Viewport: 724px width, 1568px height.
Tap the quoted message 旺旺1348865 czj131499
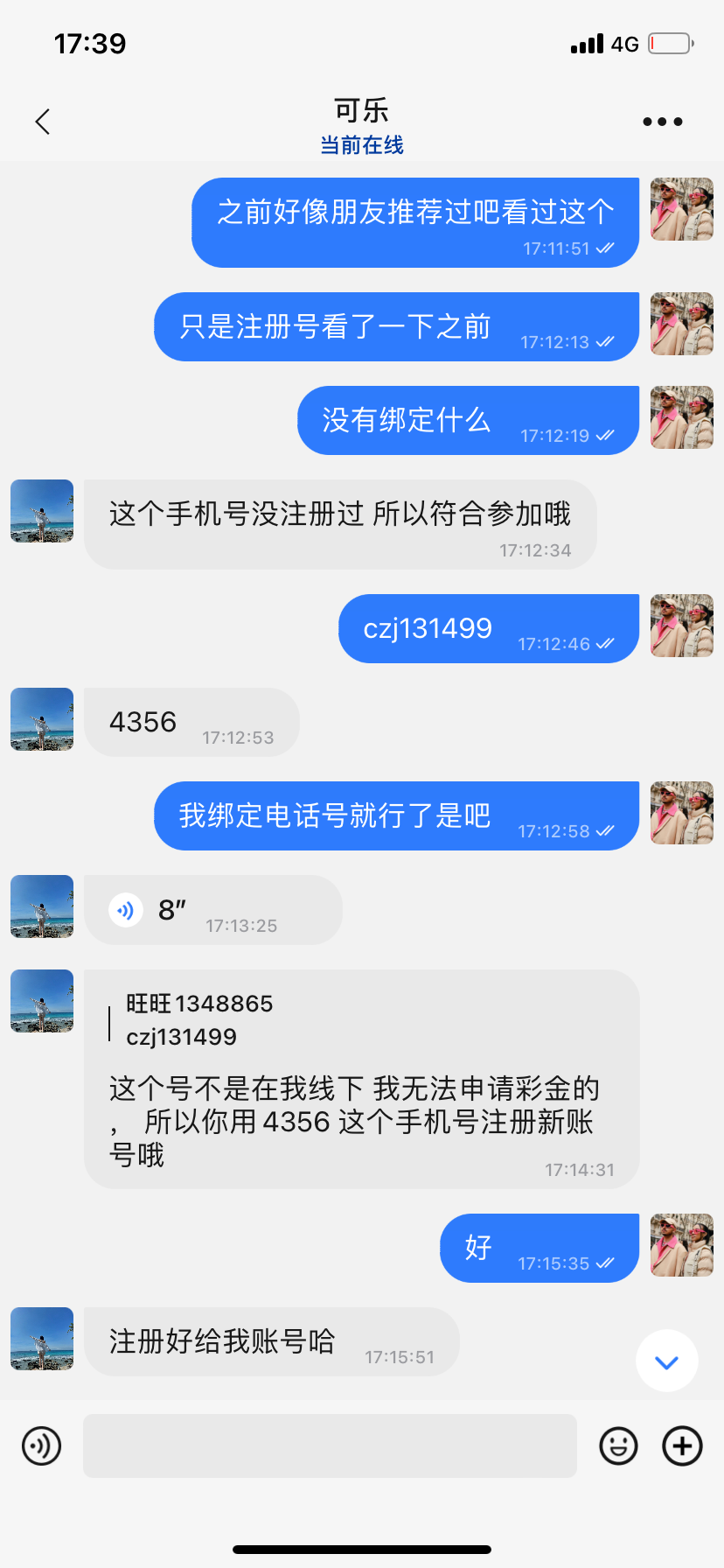[199, 1020]
